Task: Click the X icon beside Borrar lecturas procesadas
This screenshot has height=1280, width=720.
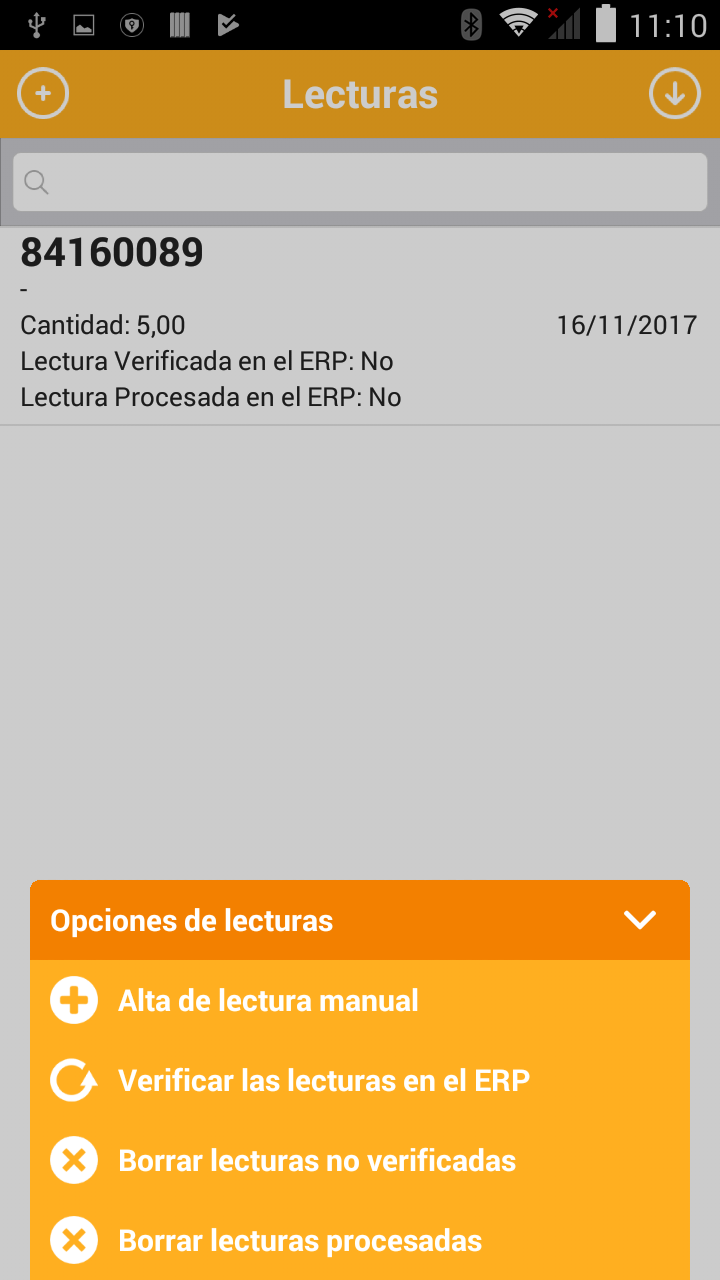Action: coord(73,1239)
